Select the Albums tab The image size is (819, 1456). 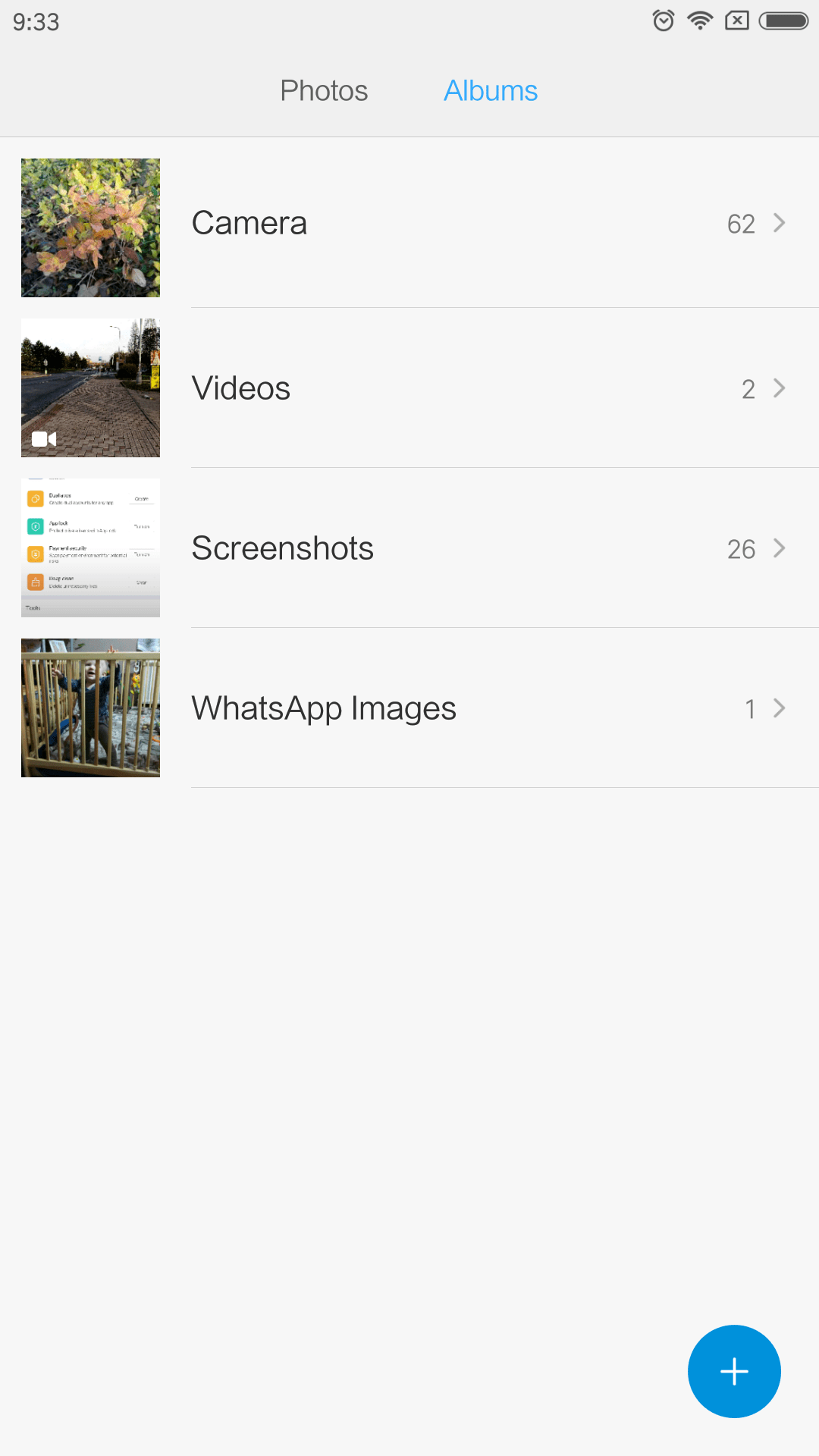491,91
